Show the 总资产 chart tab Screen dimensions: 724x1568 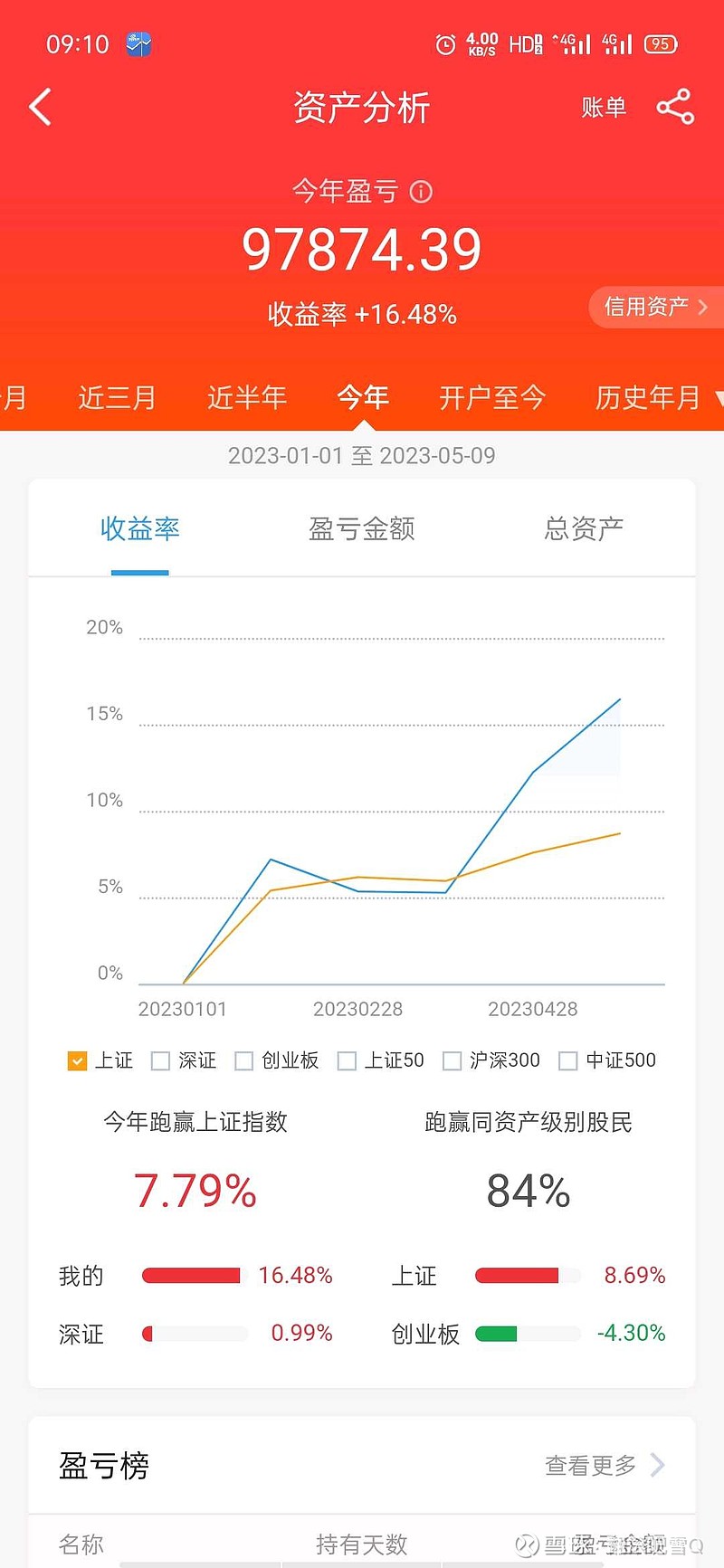pyautogui.click(x=584, y=528)
